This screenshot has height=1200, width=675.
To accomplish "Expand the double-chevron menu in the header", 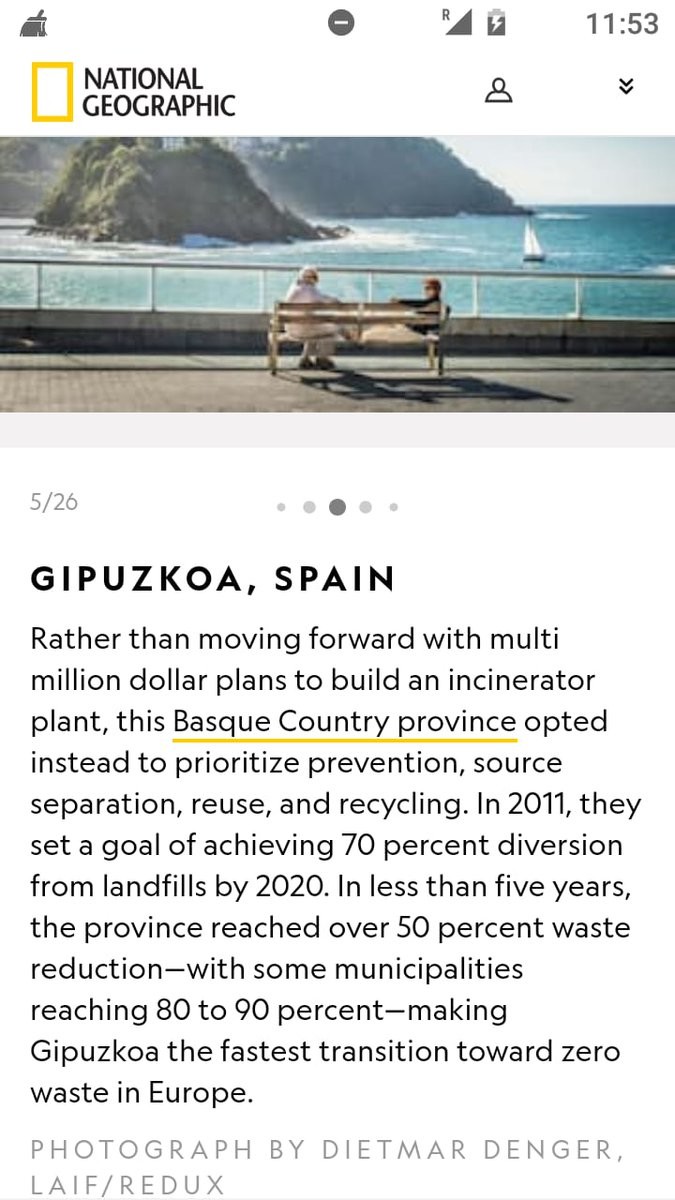I will point(626,87).
